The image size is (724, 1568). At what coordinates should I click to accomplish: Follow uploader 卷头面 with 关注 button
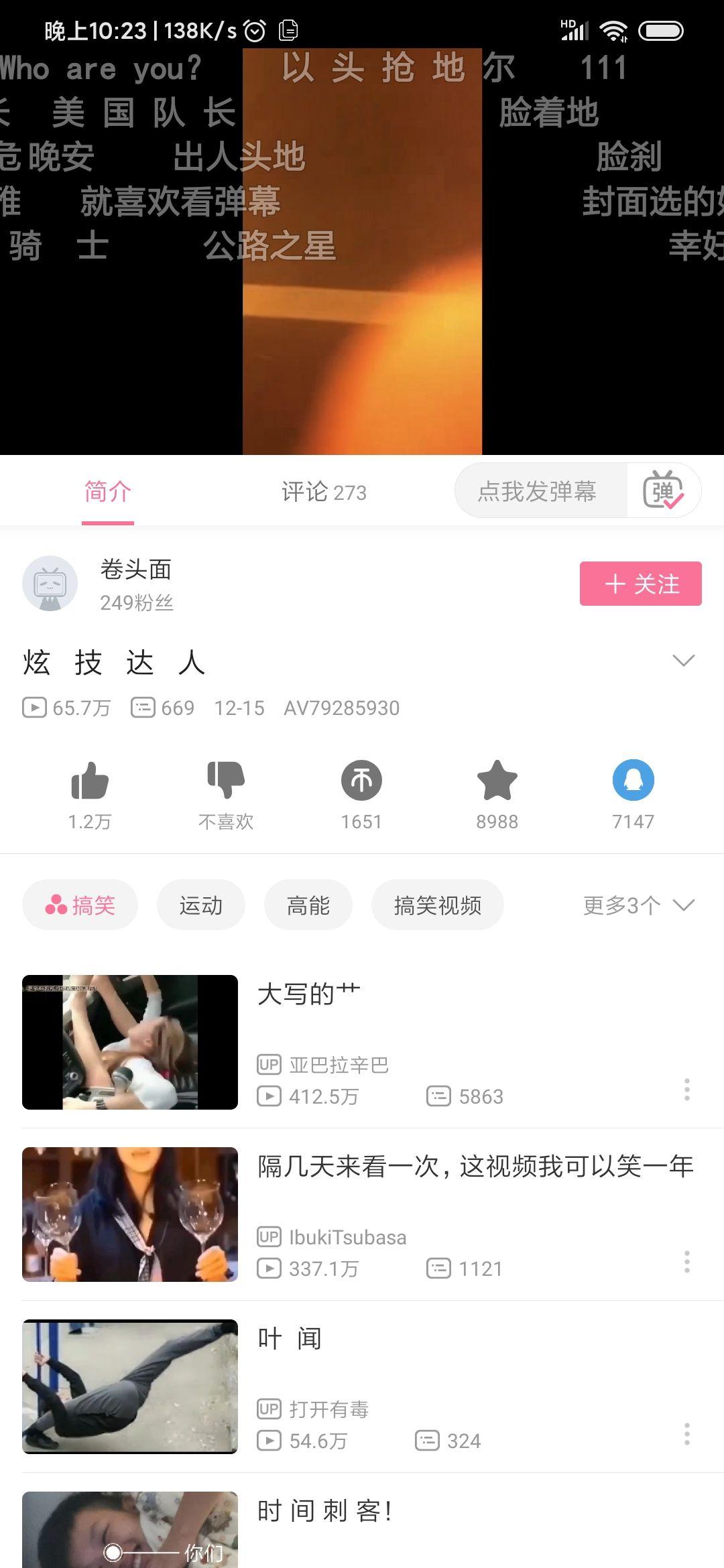coord(640,584)
